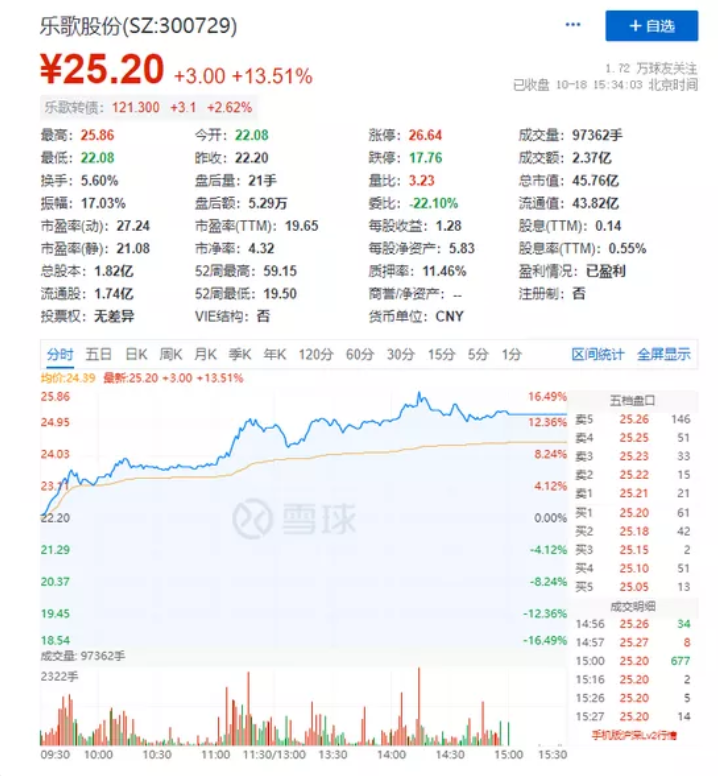
Task: View the 120分 minute chart
Action: [x=314, y=354]
